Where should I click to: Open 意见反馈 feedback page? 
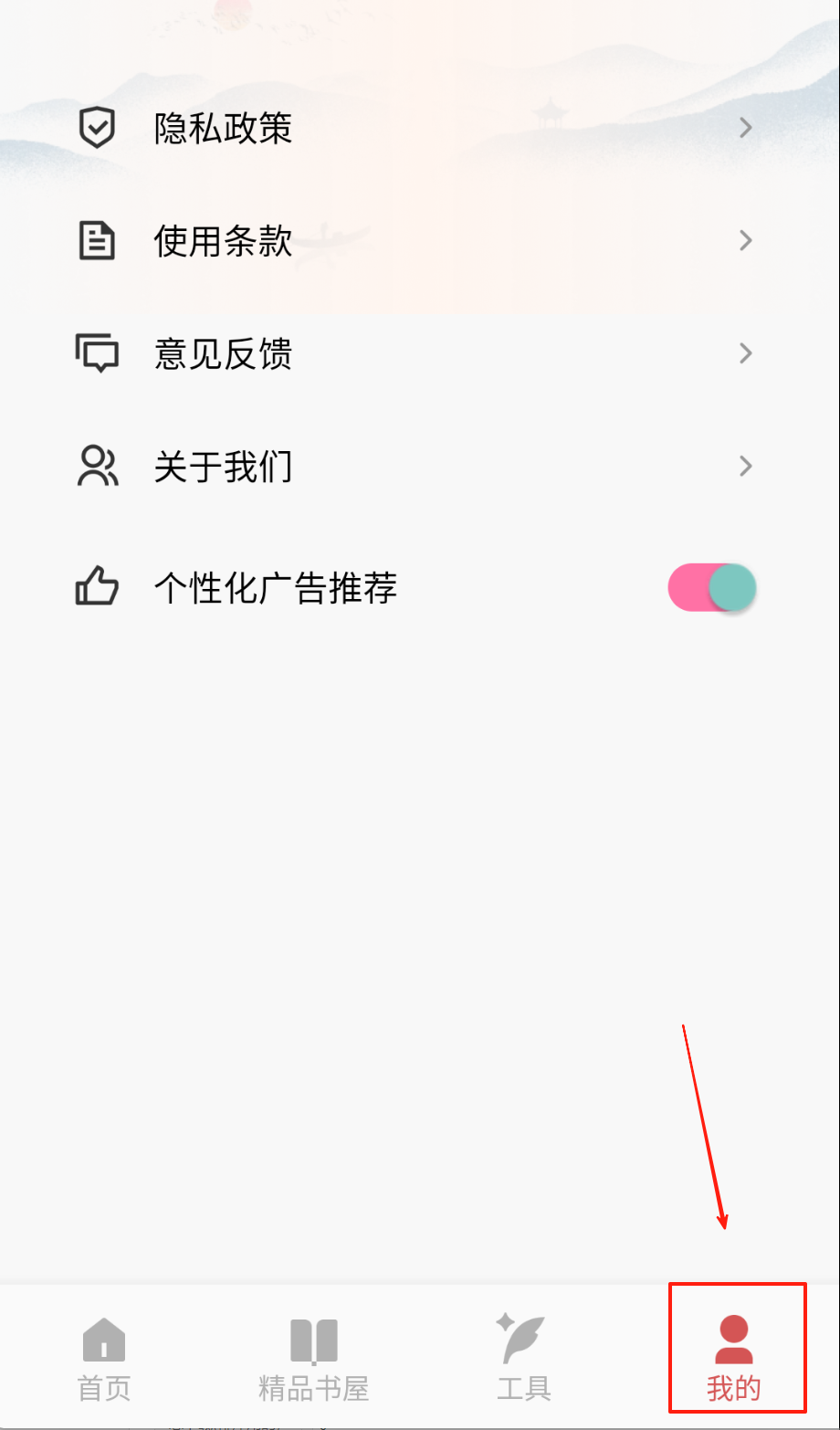[x=411, y=353]
